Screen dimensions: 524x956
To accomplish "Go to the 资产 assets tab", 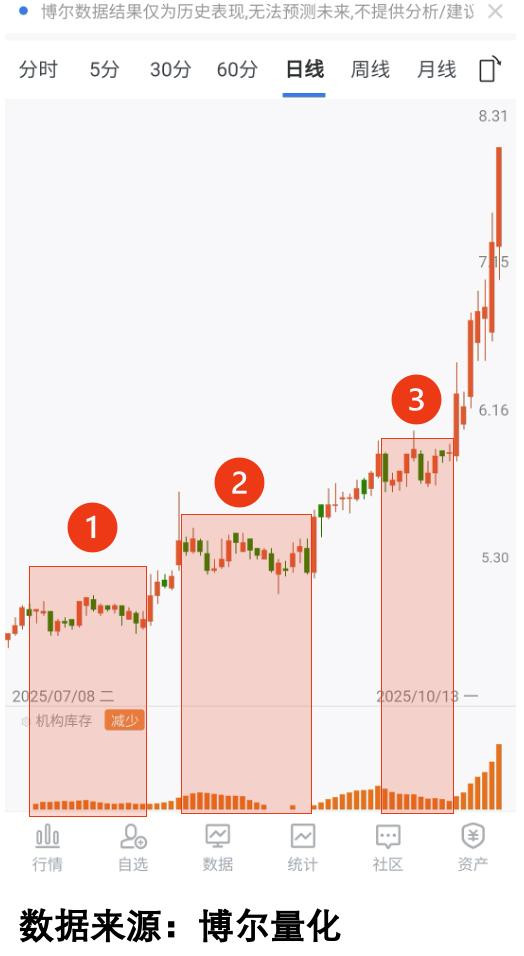I will click(473, 847).
